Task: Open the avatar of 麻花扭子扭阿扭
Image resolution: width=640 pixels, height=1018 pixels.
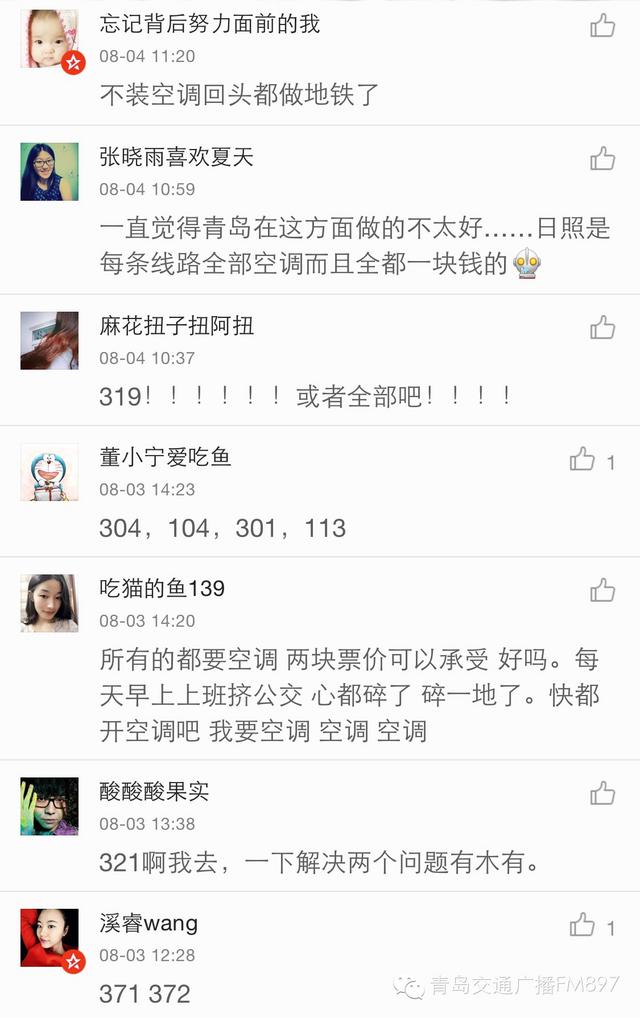Action: pyautogui.click(x=49, y=340)
